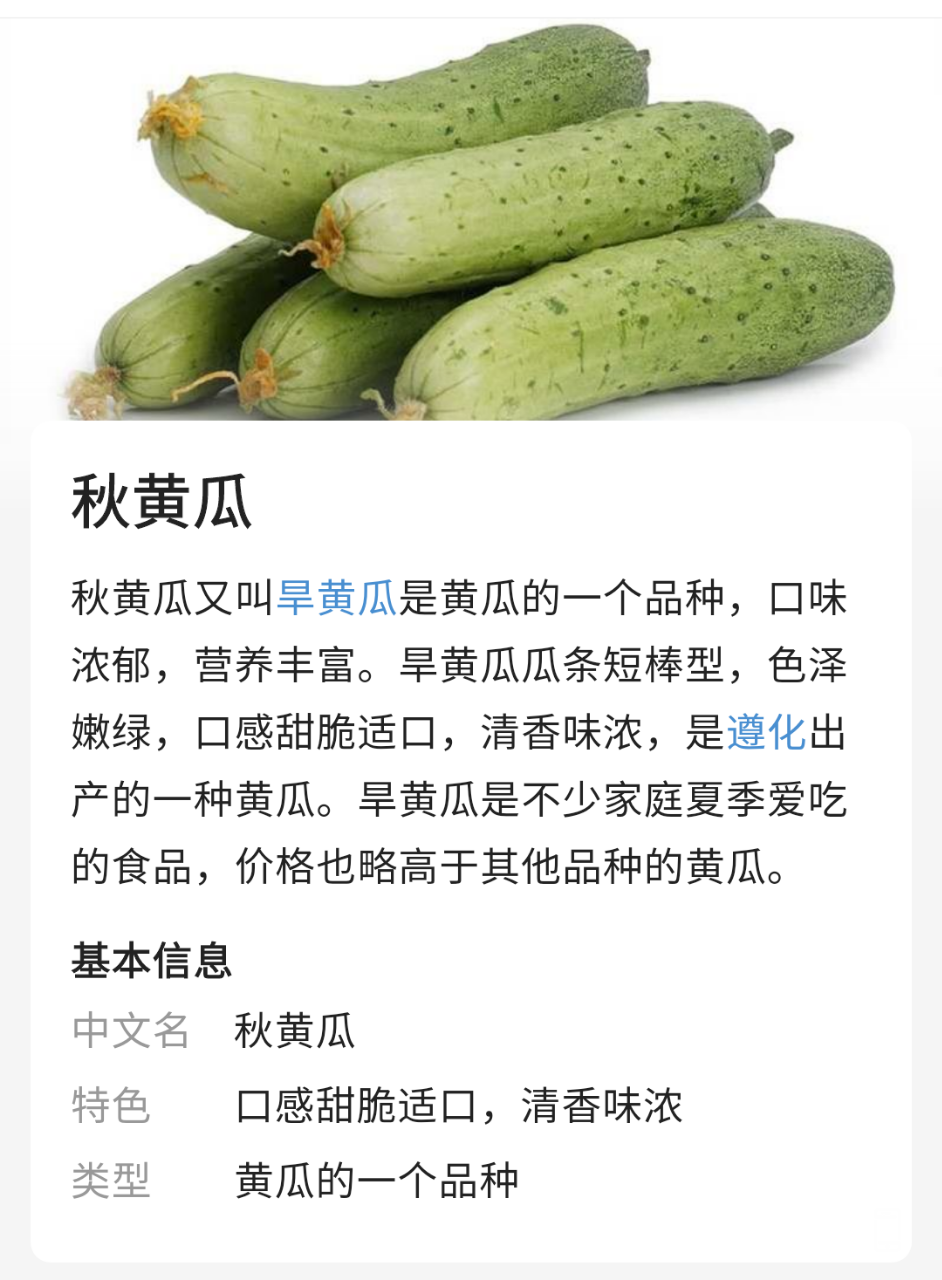Open the 旱黄瓜 link
The width and height of the screenshot is (942, 1280).
pos(336,599)
